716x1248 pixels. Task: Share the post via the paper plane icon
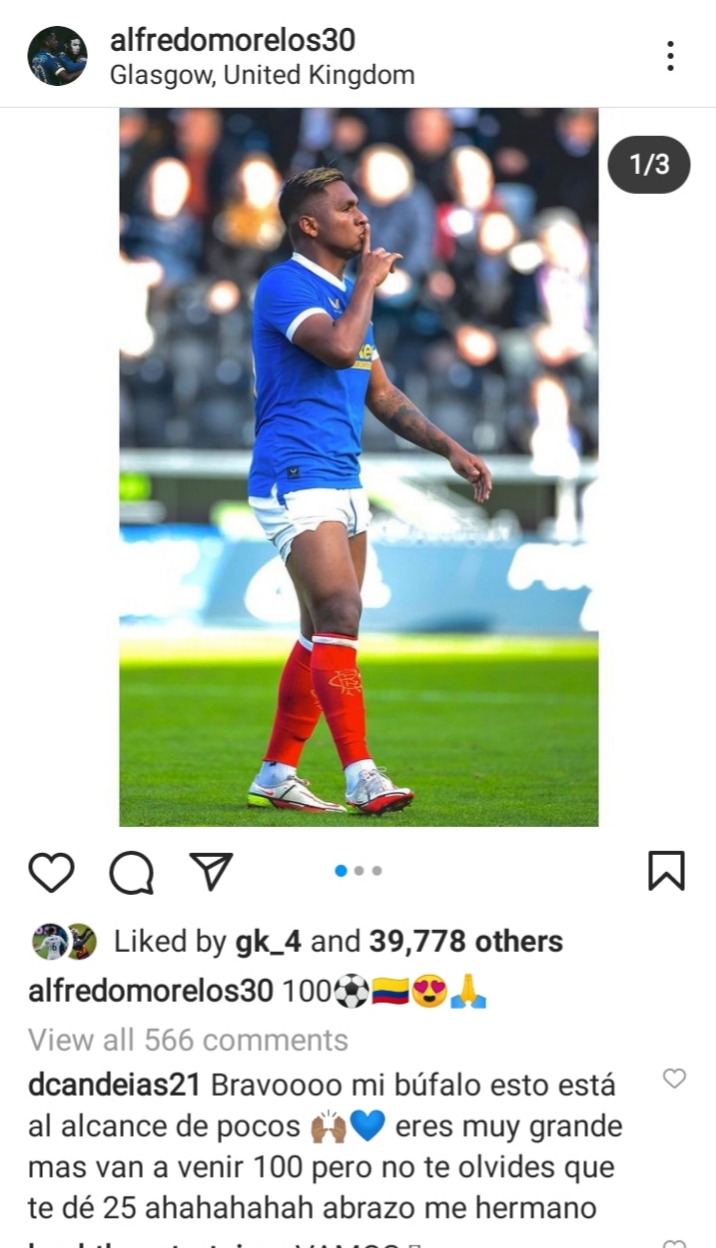pyautogui.click(x=211, y=871)
